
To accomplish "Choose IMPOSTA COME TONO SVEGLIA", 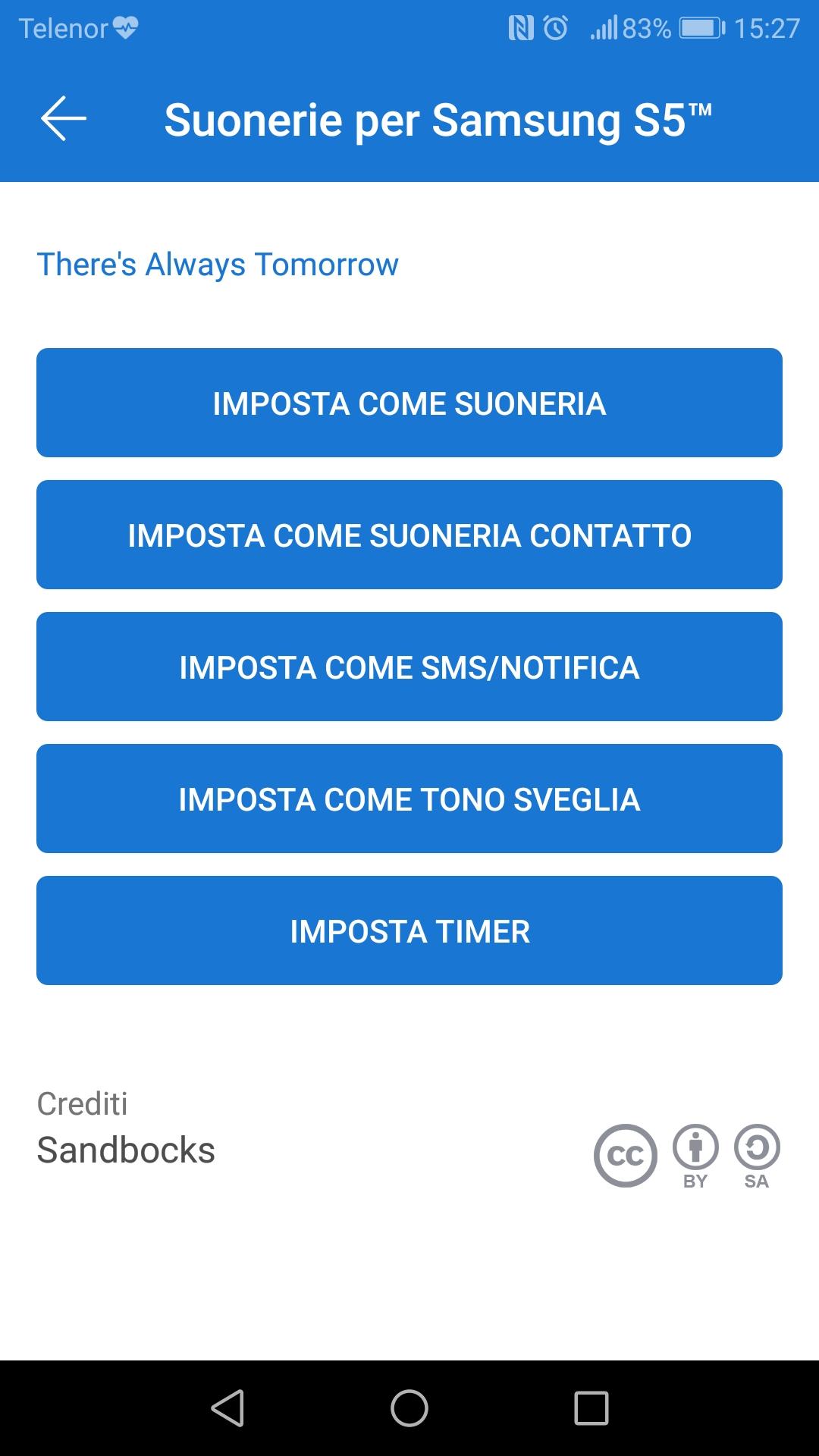I will coord(409,799).
